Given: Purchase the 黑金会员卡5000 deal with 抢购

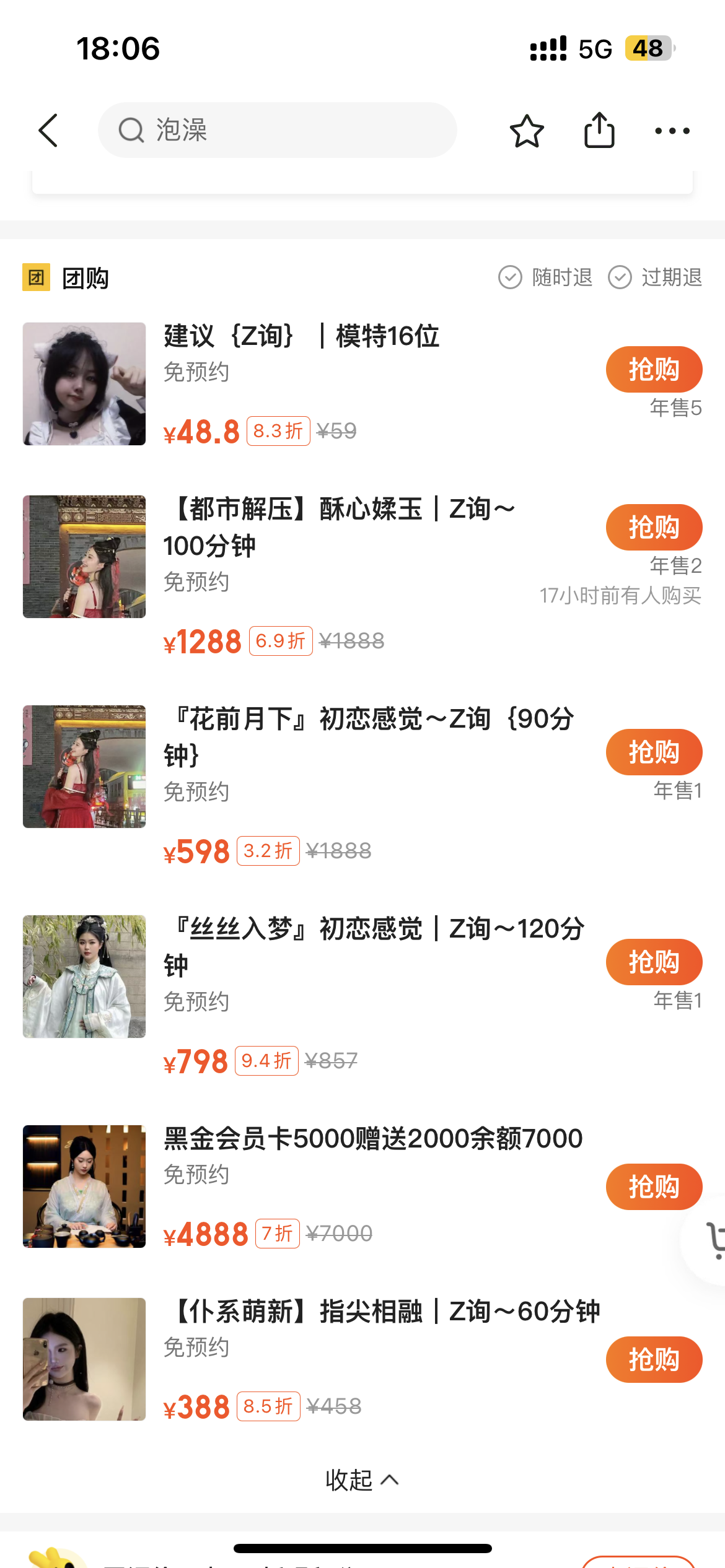Looking at the screenshot, I should click(654, 1187).
